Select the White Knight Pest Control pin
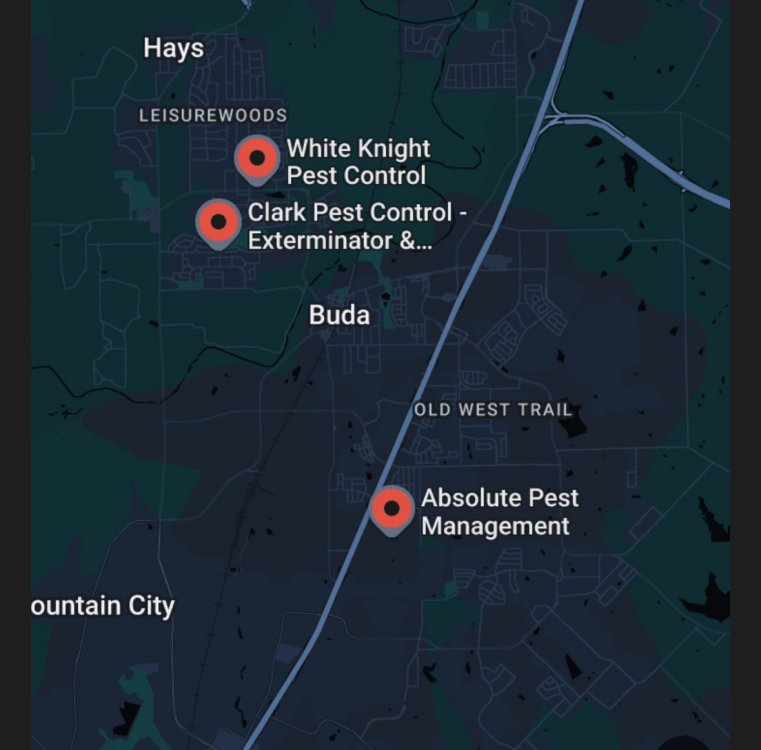 [259, 158]
